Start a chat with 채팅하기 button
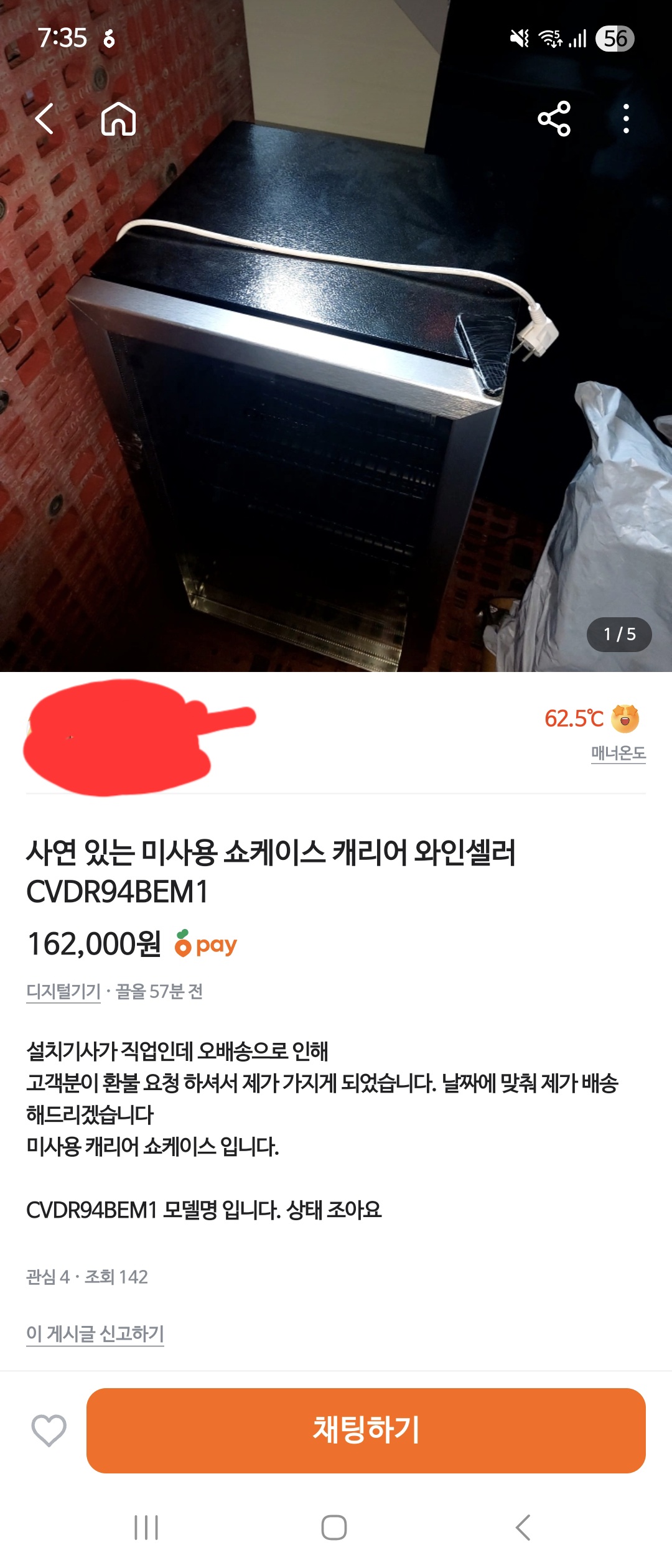The image size is (672, 1568). coord(366,1430)
